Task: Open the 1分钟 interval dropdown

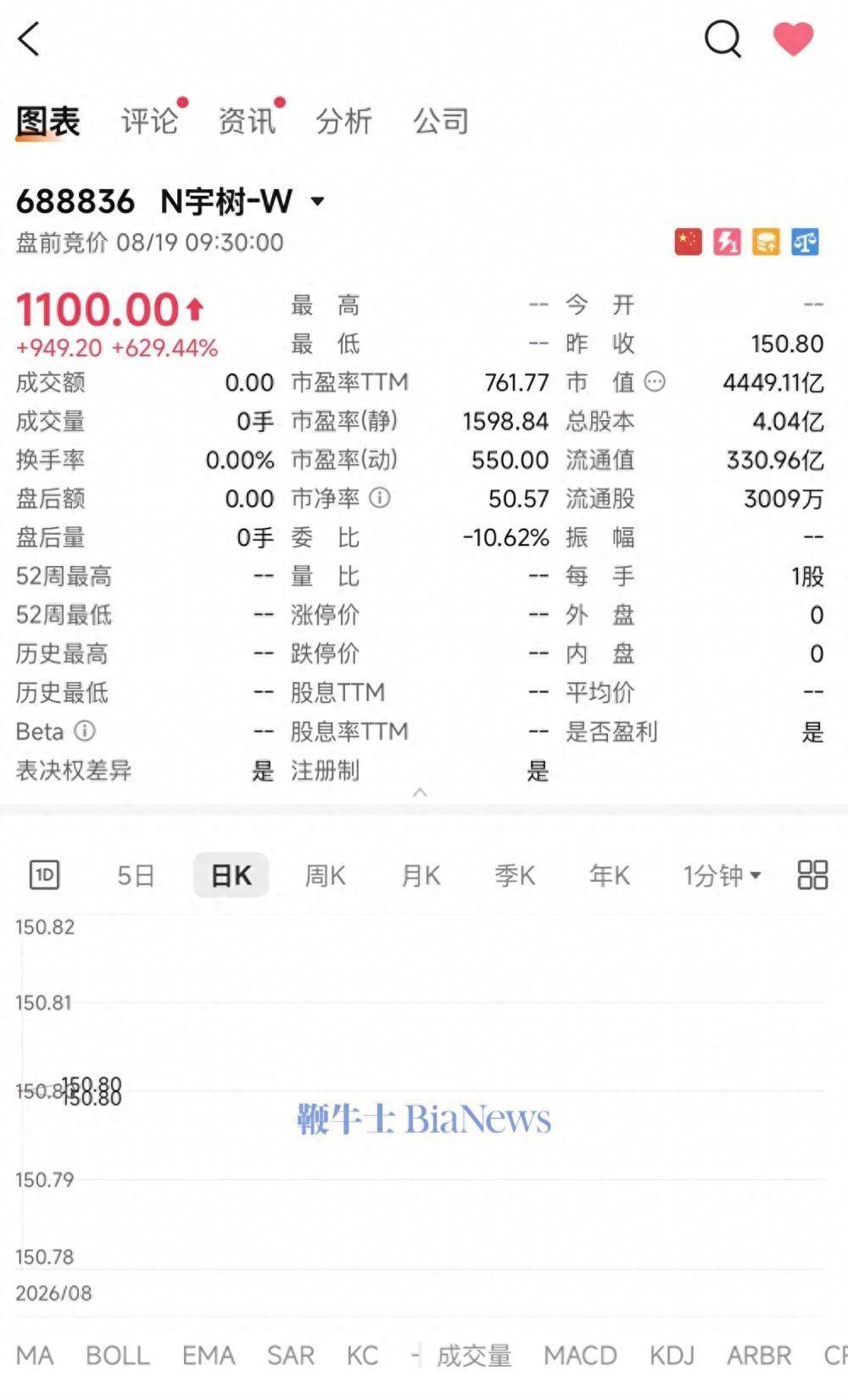Action: [x=722, y=875]
